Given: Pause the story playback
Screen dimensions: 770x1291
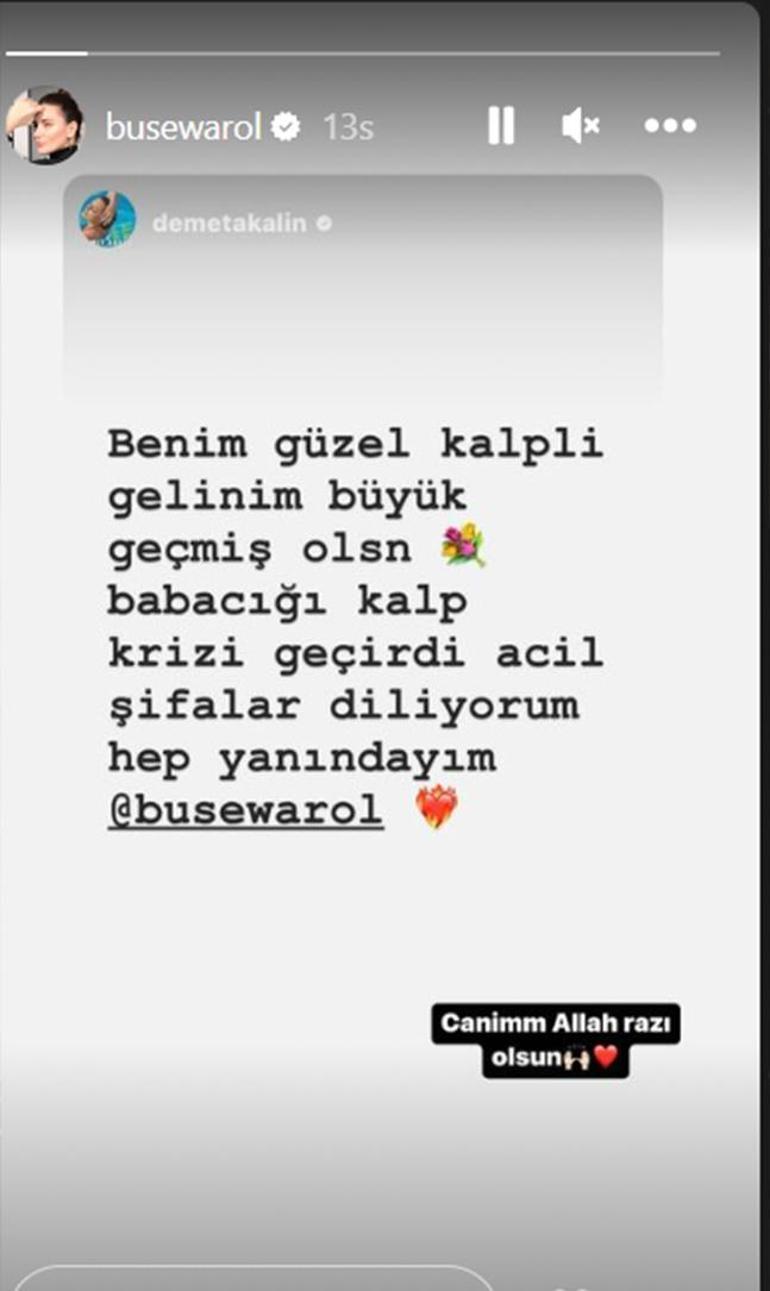Looking at the screenshot, I should tap(500, 126).
